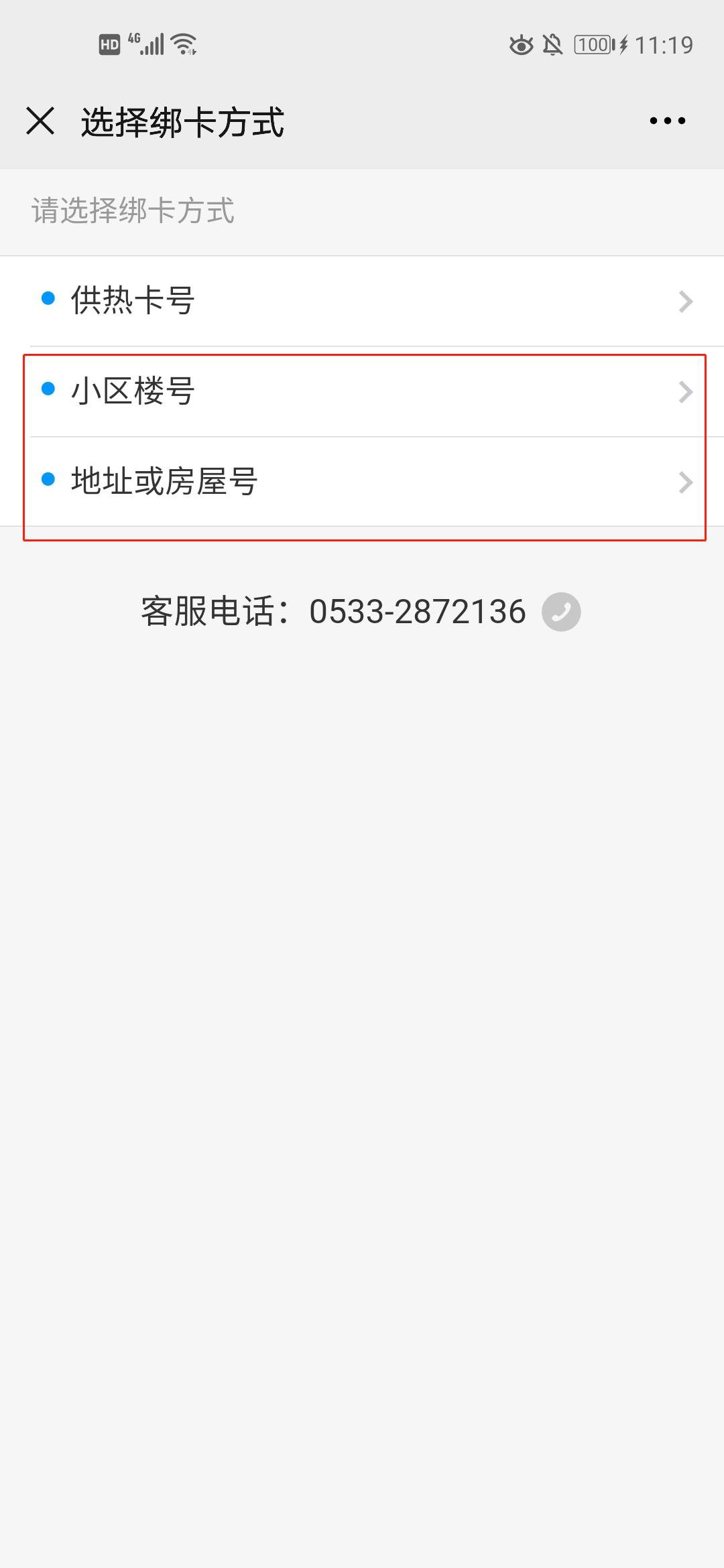Open the three-dot overflow menu
Screen dimensions: 724x1568
[667, 121]
